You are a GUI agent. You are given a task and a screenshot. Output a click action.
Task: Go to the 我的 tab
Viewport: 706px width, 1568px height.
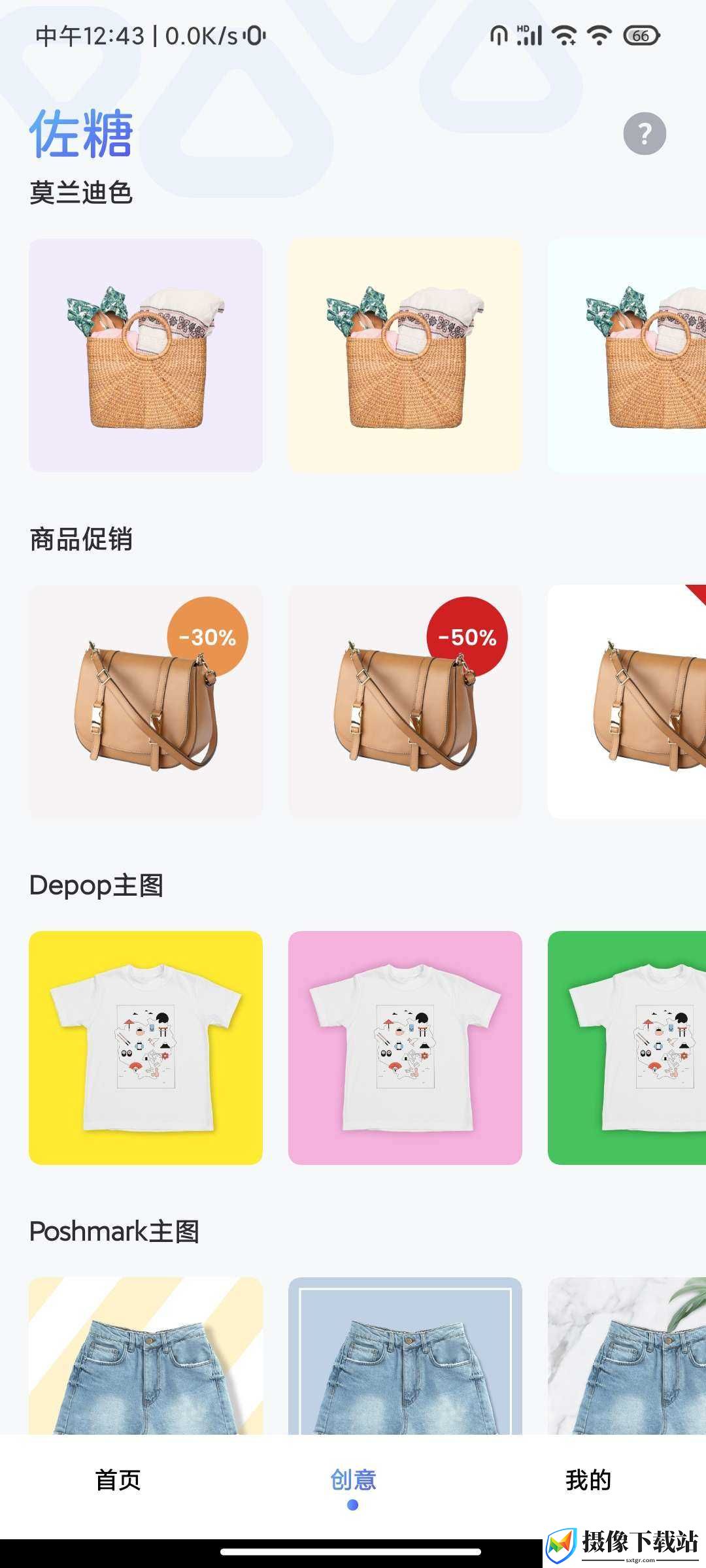[x=588, y=1480]
